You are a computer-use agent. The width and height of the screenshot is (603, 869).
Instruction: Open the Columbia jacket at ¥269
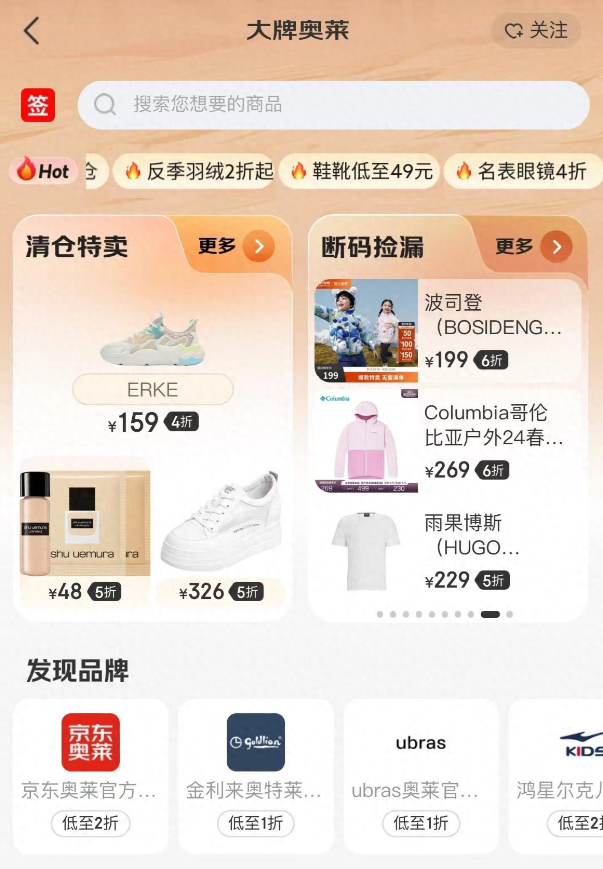click(446, 441)
